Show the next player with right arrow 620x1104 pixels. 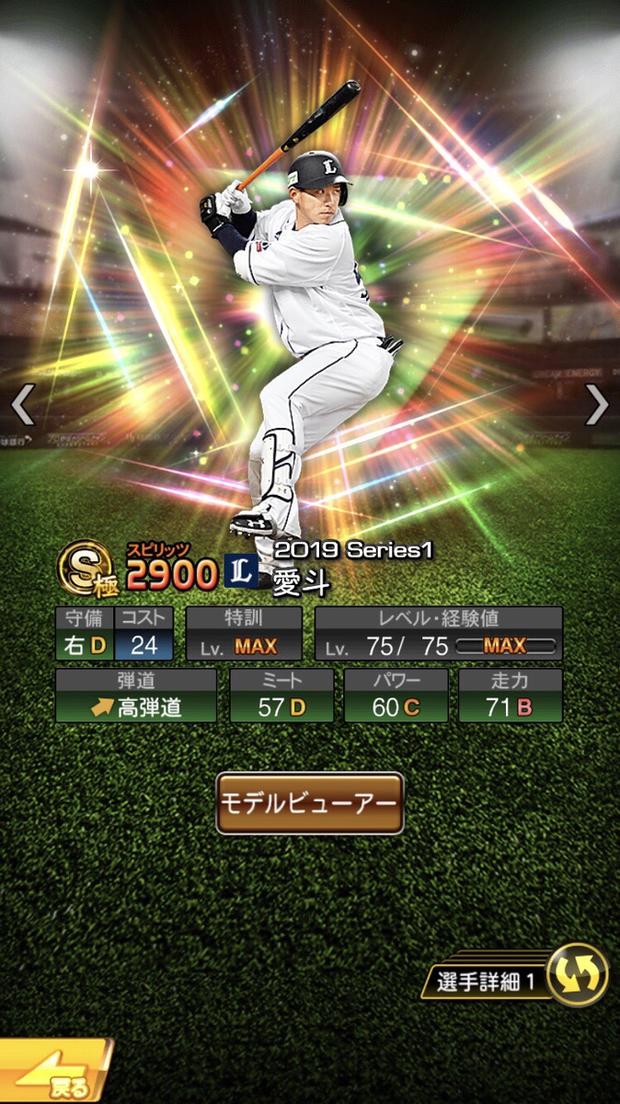pos(596,405)
